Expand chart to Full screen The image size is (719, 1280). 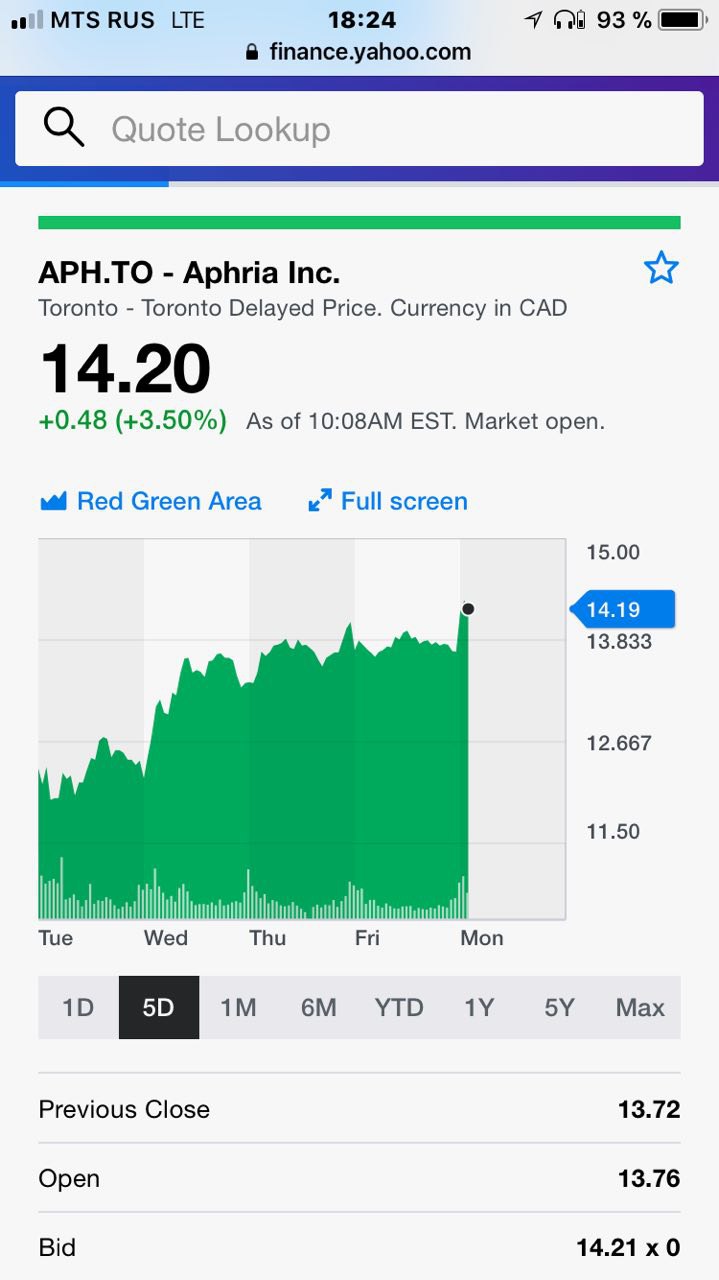tap(388, 501)
